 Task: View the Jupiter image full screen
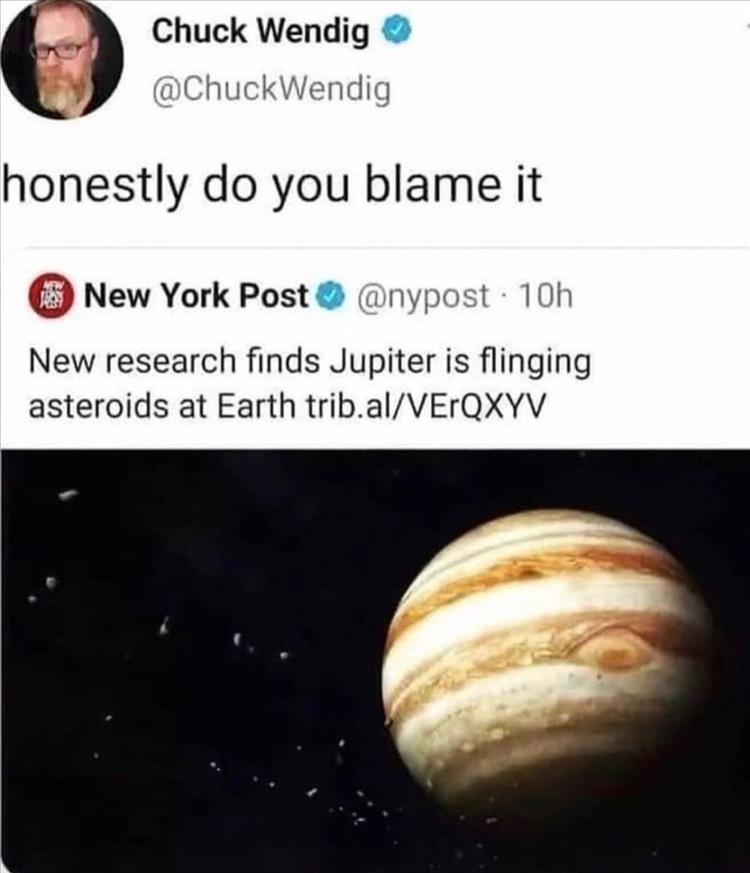pyautogui.click(x=375, y=660)
